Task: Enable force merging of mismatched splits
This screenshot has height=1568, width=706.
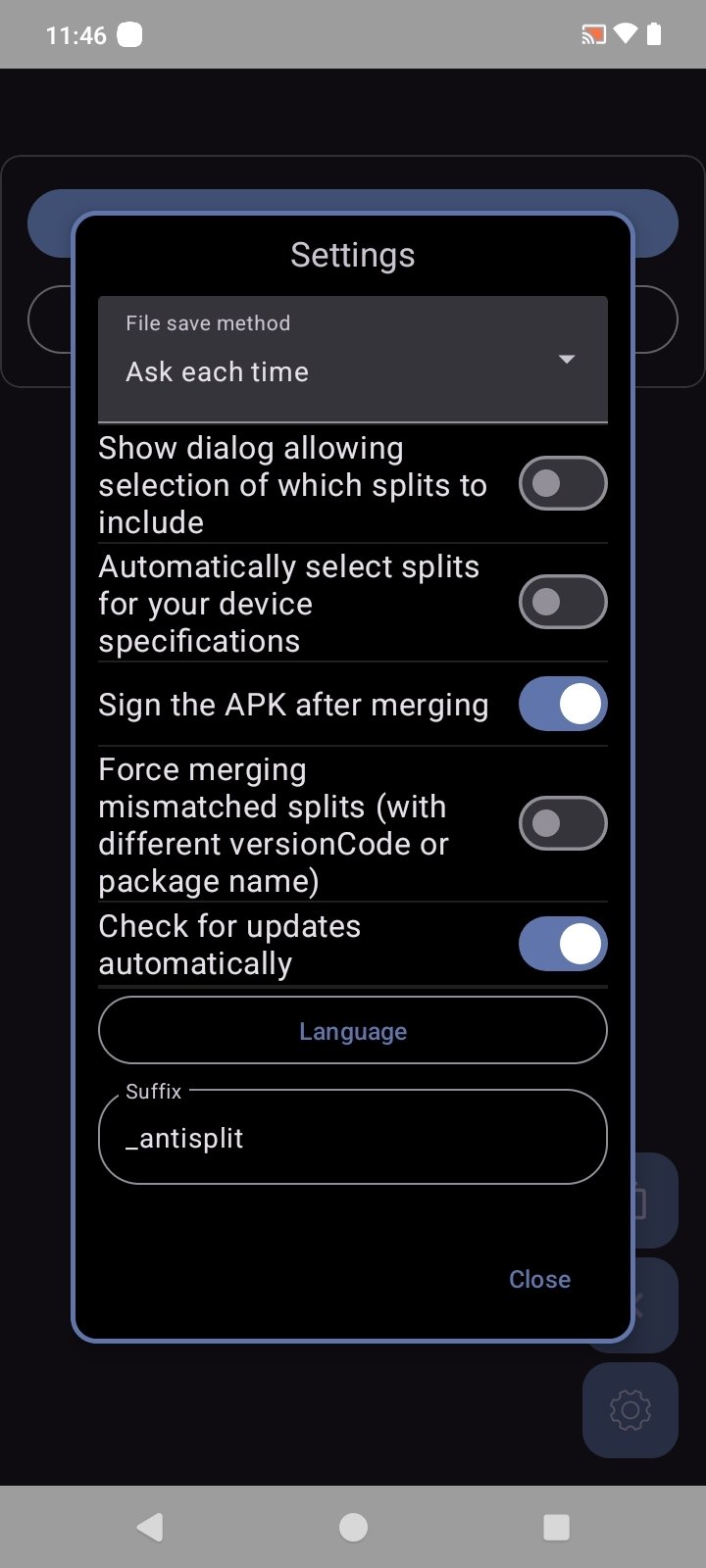Action: pos(562,823)
